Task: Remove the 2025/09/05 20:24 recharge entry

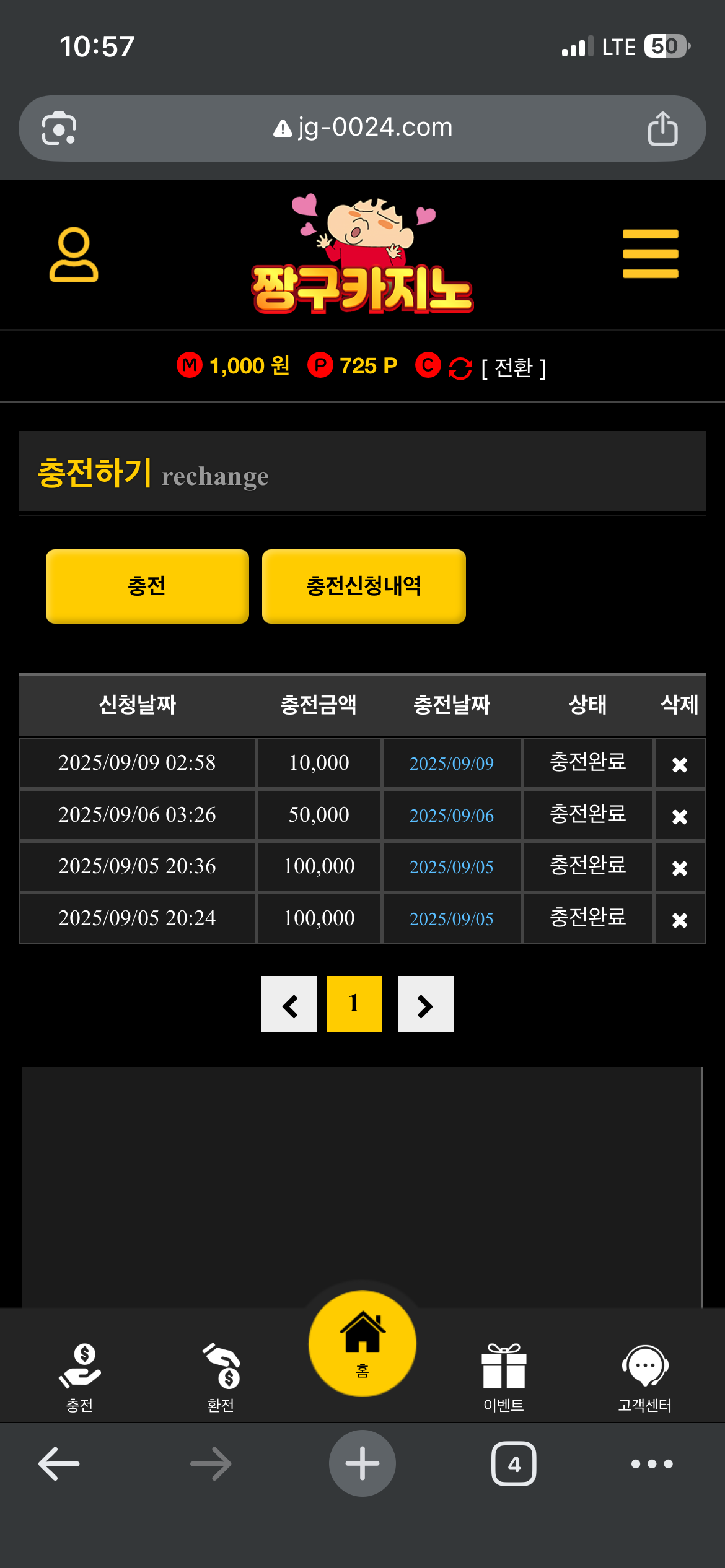Action: coord(680,920)
